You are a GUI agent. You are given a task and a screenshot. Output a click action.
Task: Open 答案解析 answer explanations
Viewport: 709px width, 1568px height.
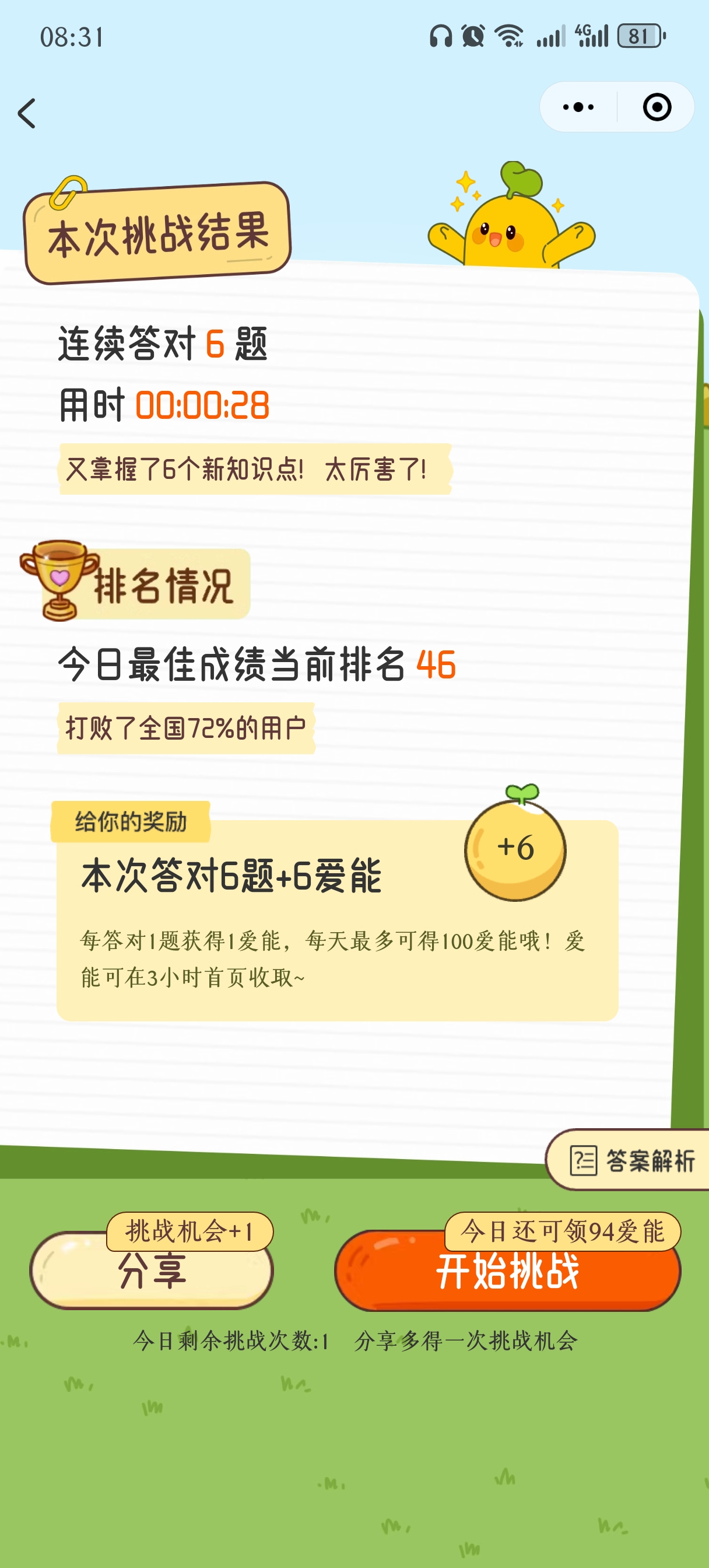tap(631, 1160)
